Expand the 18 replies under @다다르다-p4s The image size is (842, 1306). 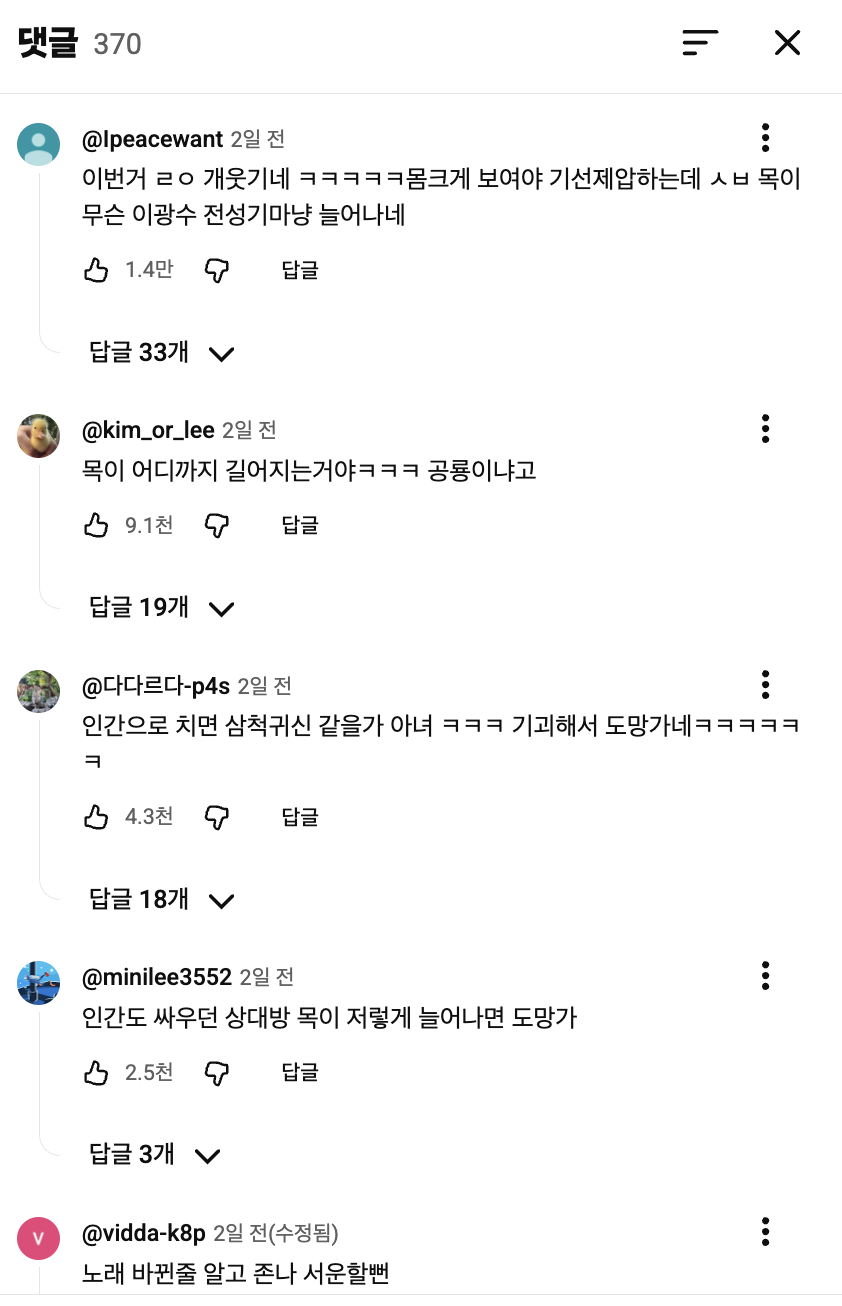[x=162, y=899]
